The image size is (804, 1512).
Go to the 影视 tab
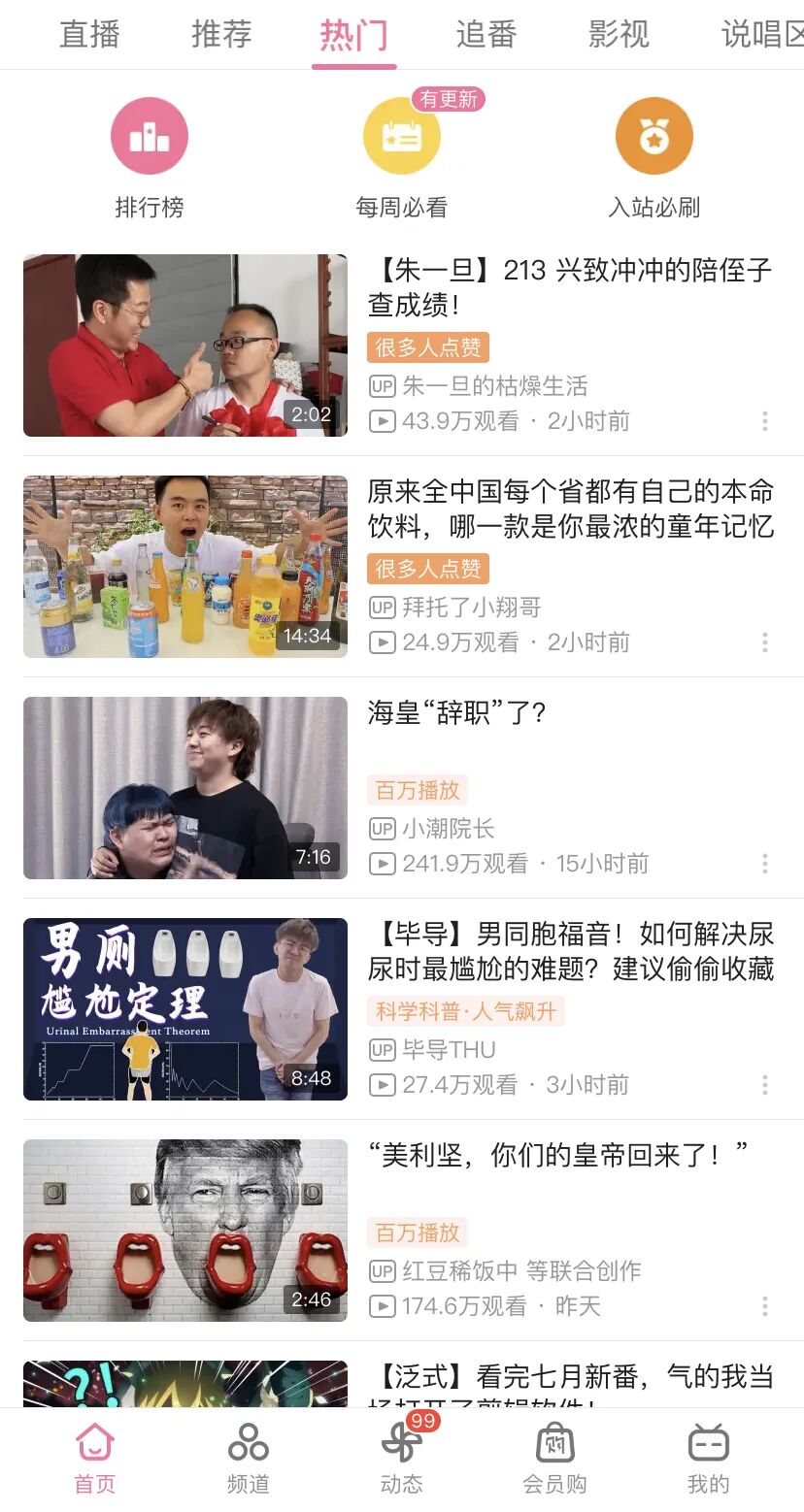coord(619,35)
